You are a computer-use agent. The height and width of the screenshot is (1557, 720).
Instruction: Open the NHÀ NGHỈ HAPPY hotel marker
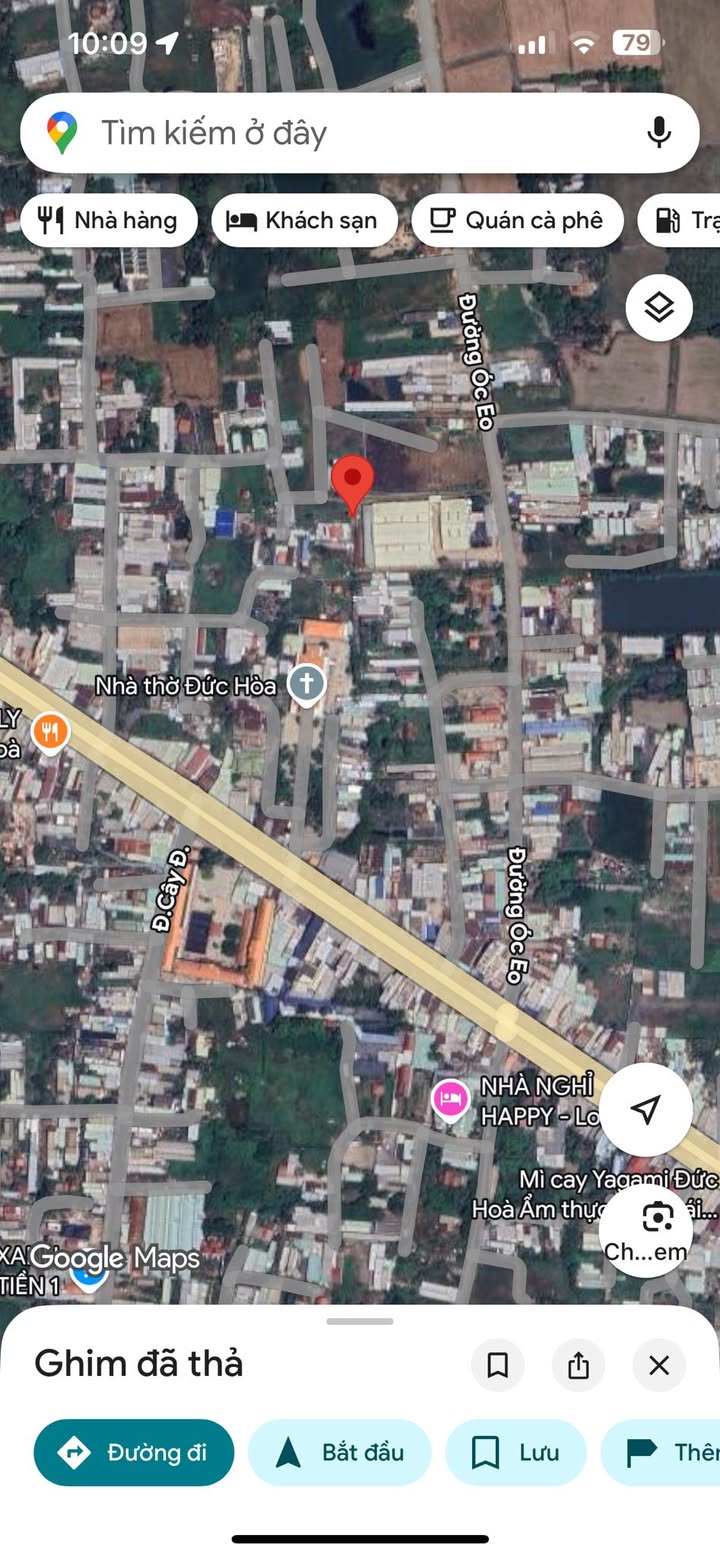(450, 1099)
